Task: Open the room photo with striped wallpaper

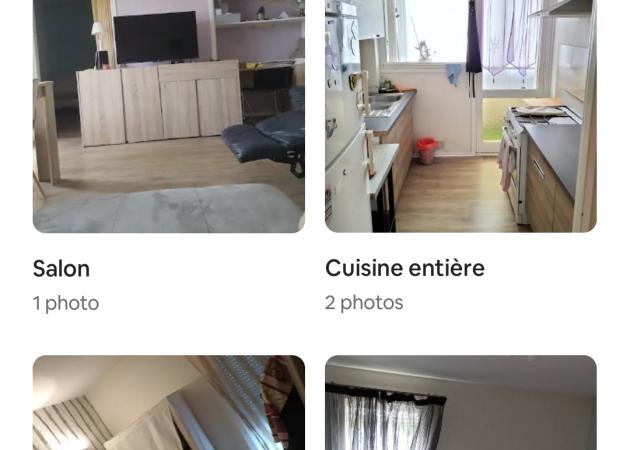Action: point(168,403)
